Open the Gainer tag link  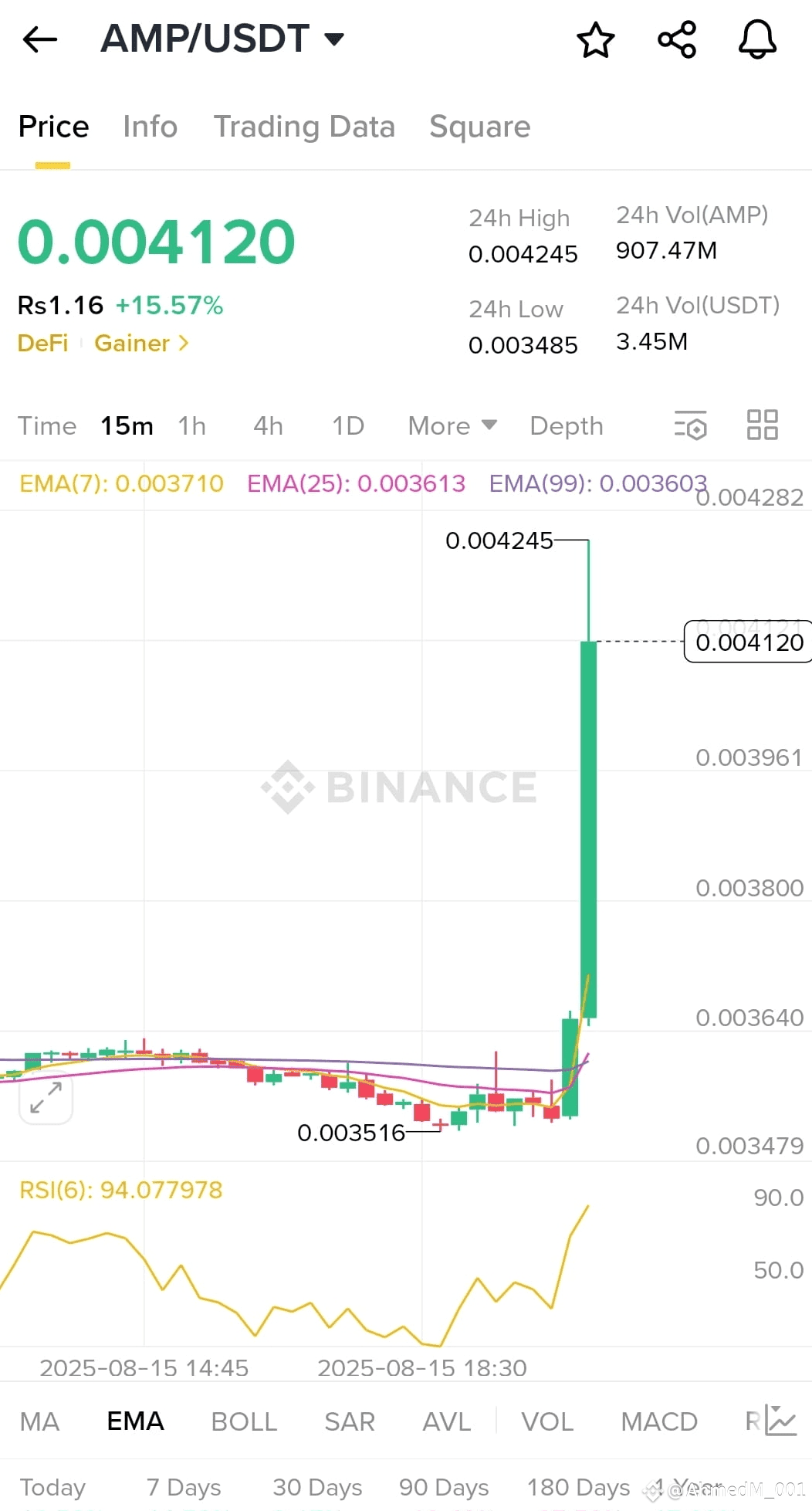pos(141,343)
